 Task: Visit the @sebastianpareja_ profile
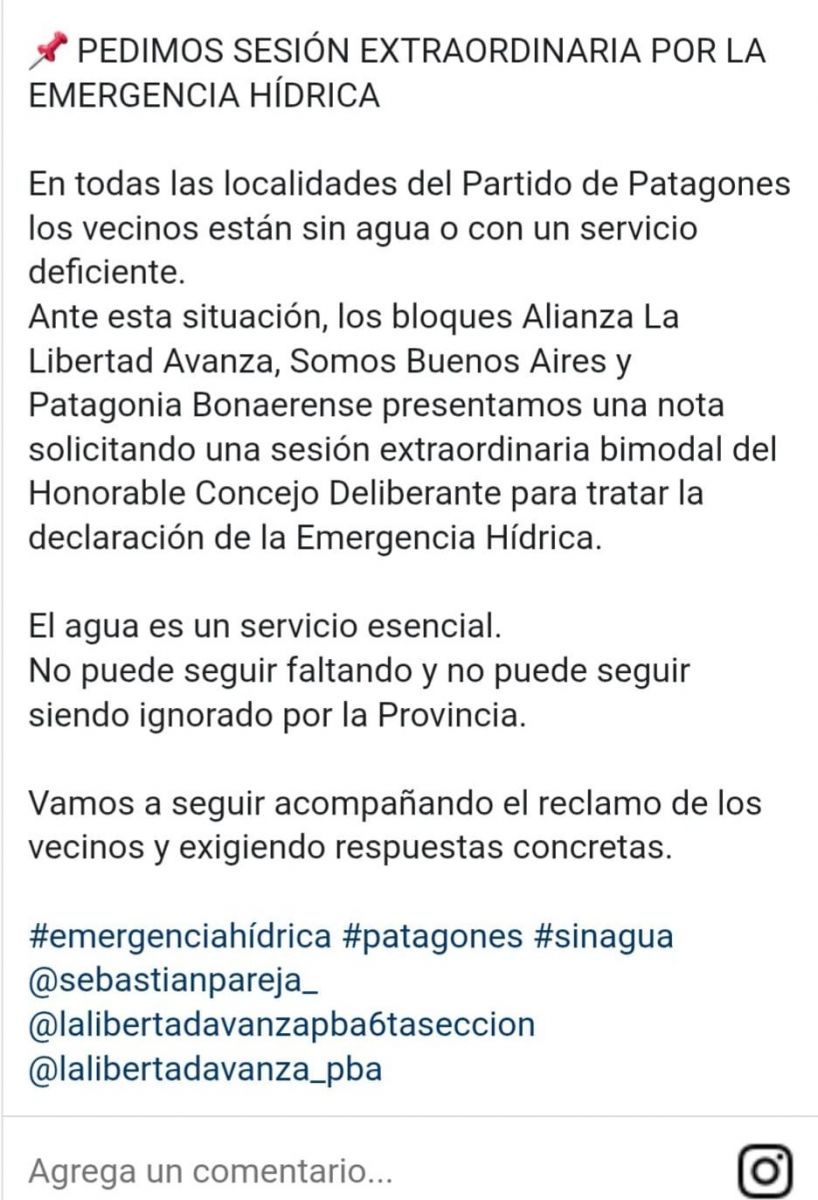[x=174, y=981]
